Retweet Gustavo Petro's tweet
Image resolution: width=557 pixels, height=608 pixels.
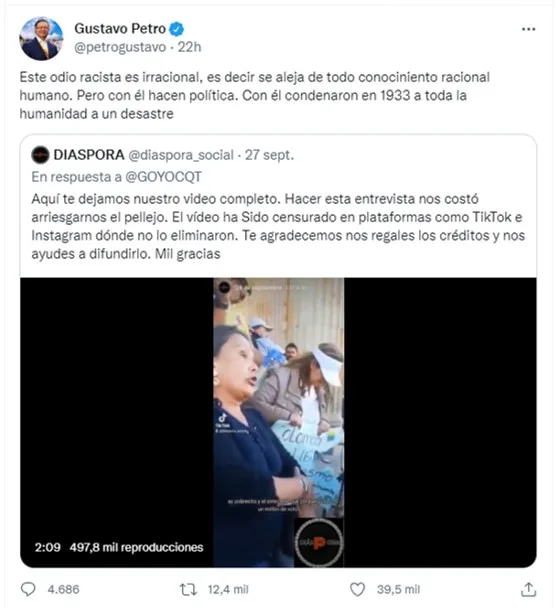[188, 589]
